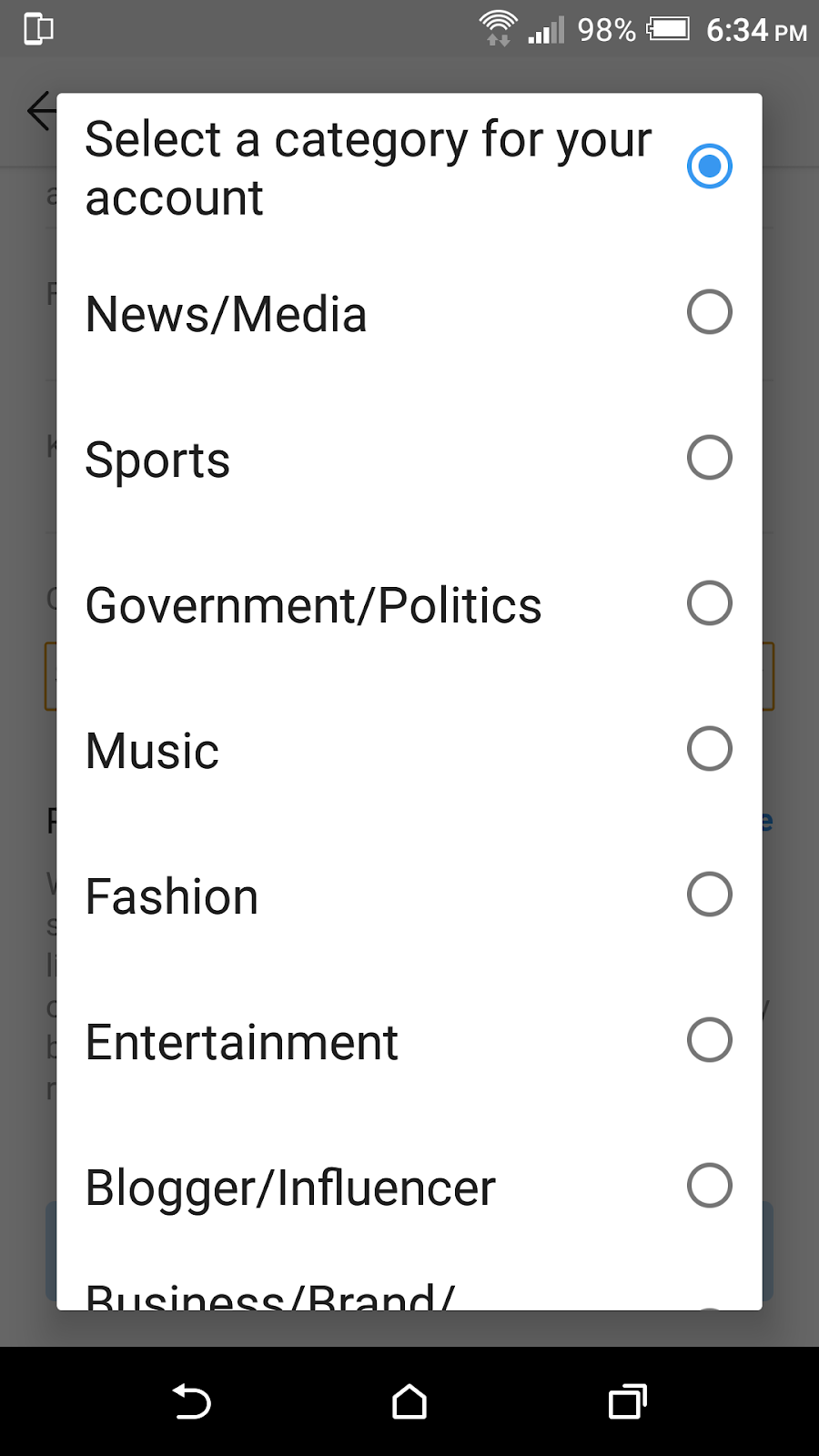
Task: Go back with the system back button
Action: pos(192,1401)
